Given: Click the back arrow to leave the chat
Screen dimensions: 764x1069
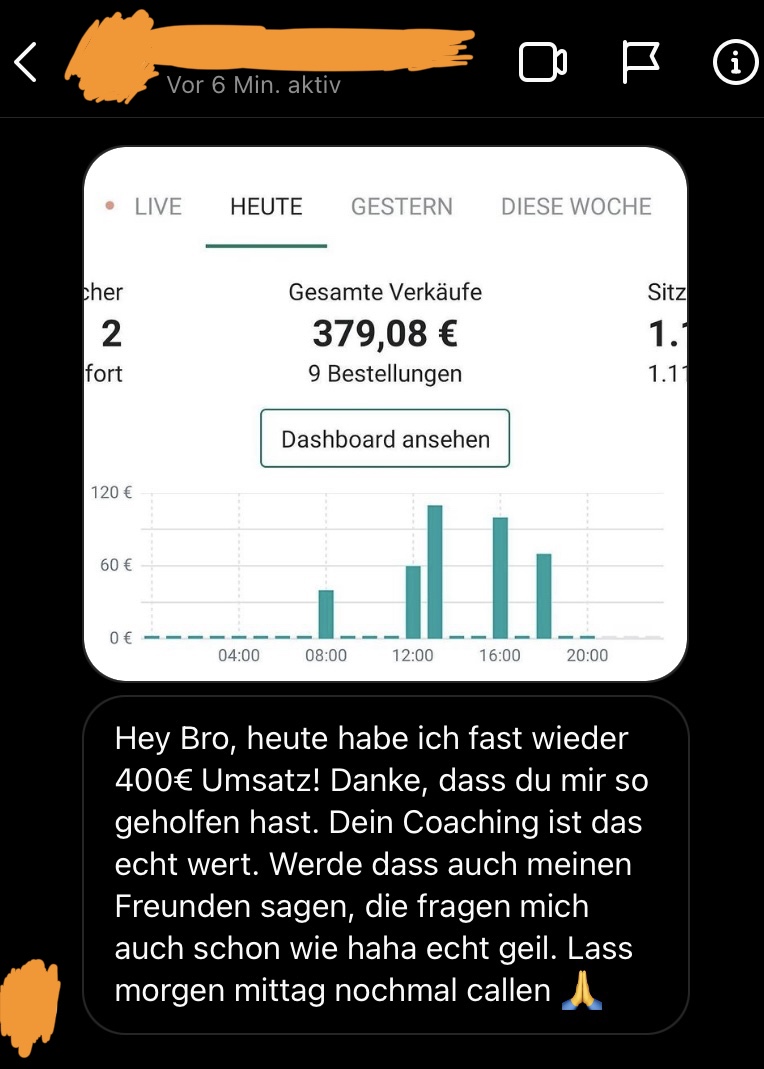Looking at the screenshot, I should pyautogui.click(x=25, y=62).
